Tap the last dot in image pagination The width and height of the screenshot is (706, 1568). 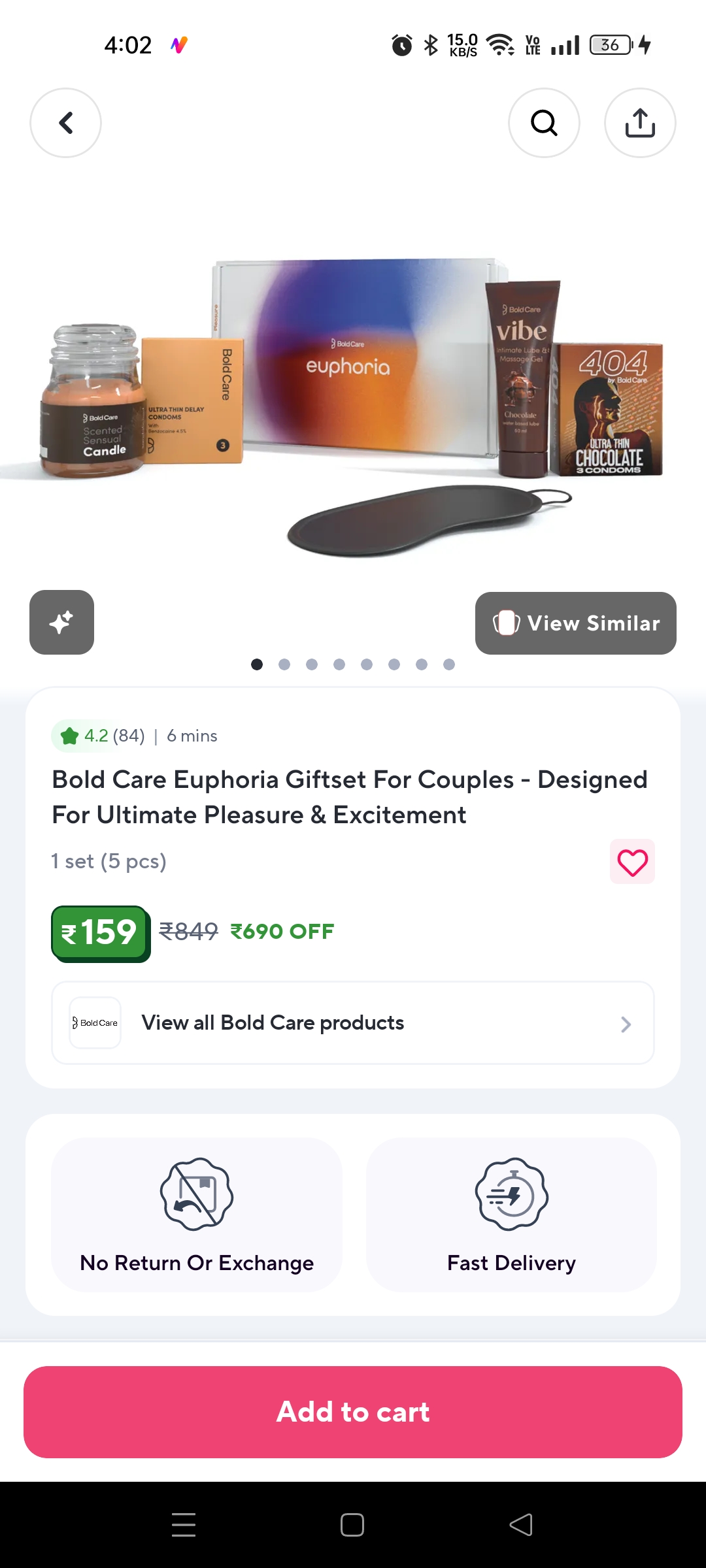[x=448, y=664]
